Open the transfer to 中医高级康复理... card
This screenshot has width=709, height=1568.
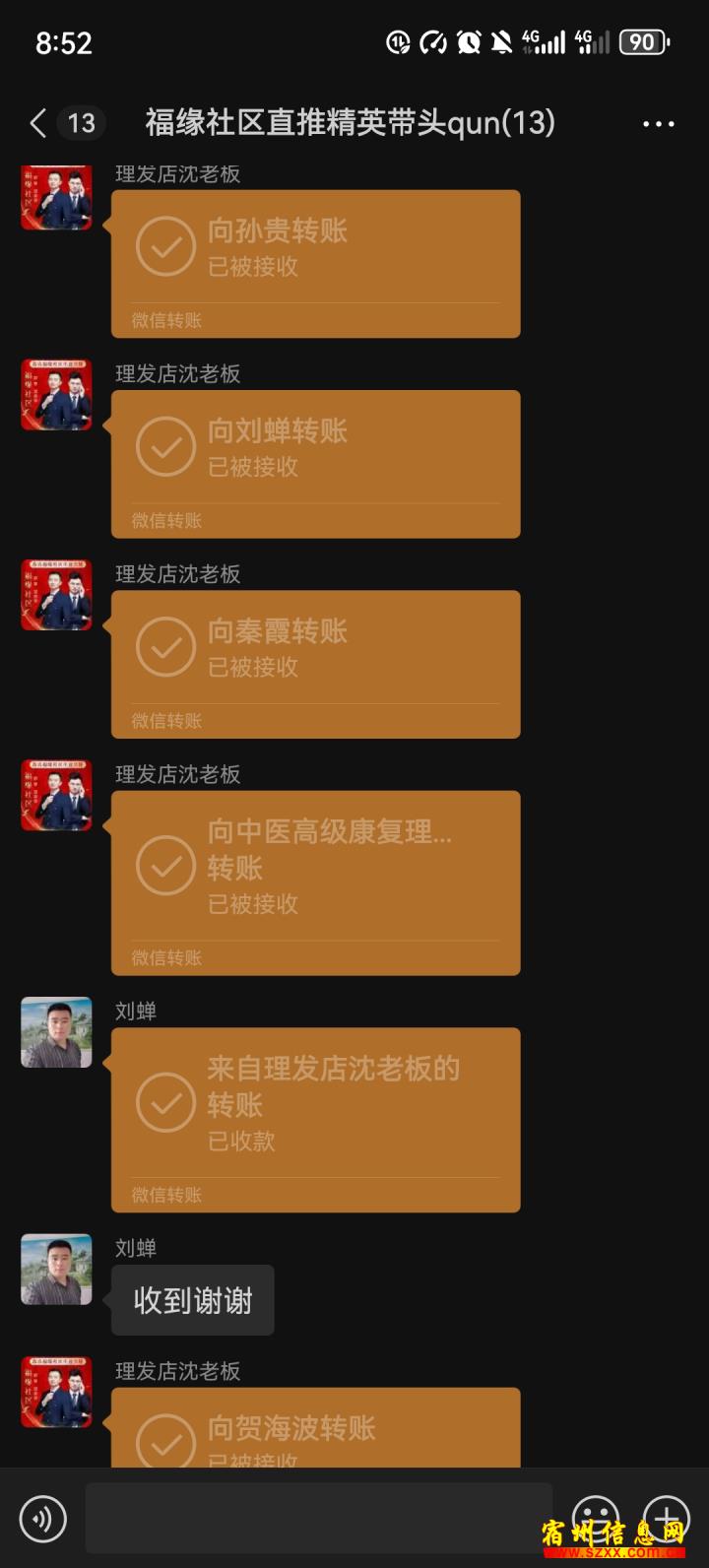pos(315,882)
